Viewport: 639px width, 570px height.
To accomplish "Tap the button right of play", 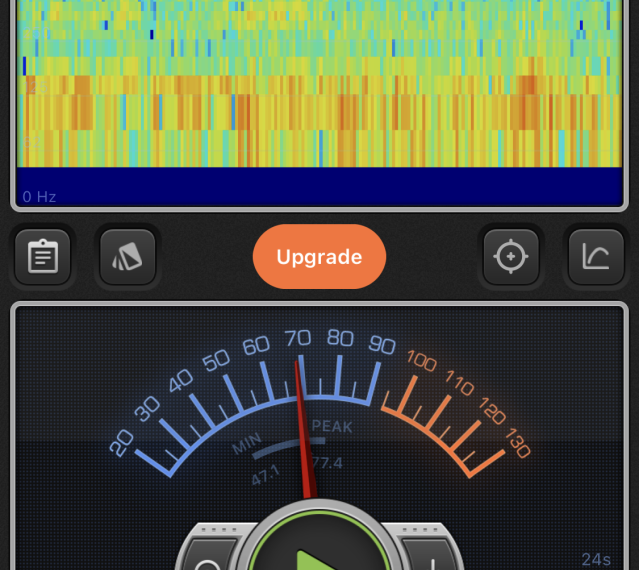I will pos(432,555).
